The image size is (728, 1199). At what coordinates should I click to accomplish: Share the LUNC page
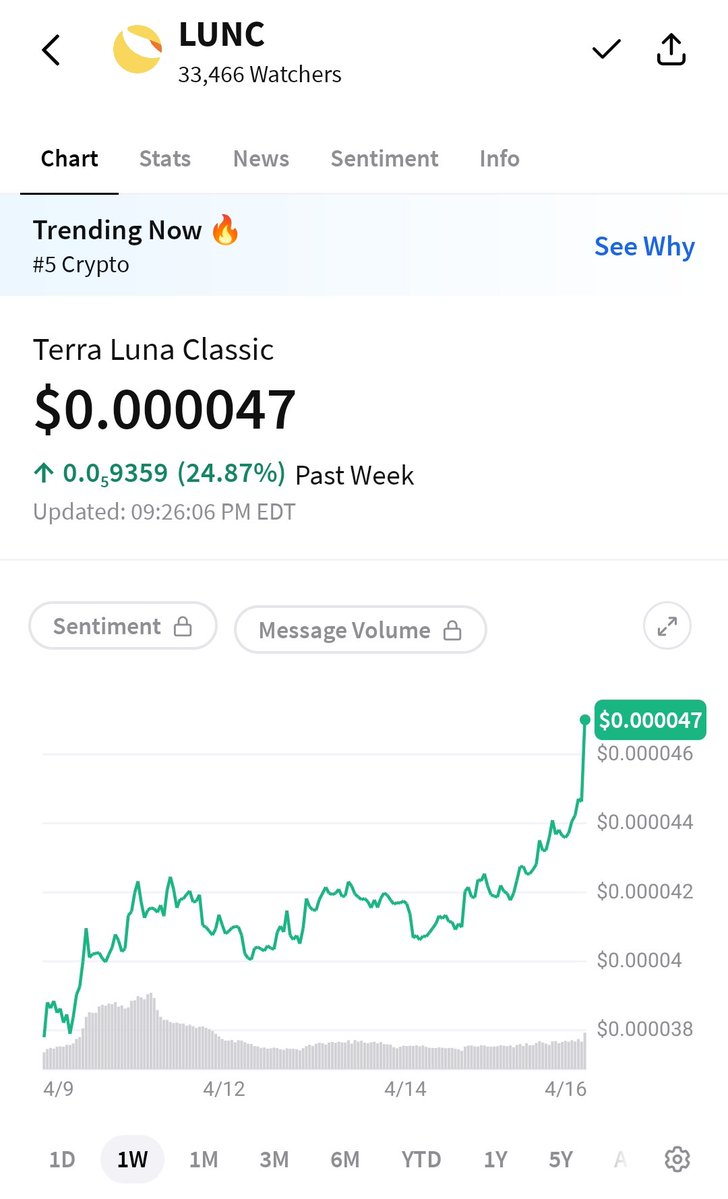click(x=671, y=50)
